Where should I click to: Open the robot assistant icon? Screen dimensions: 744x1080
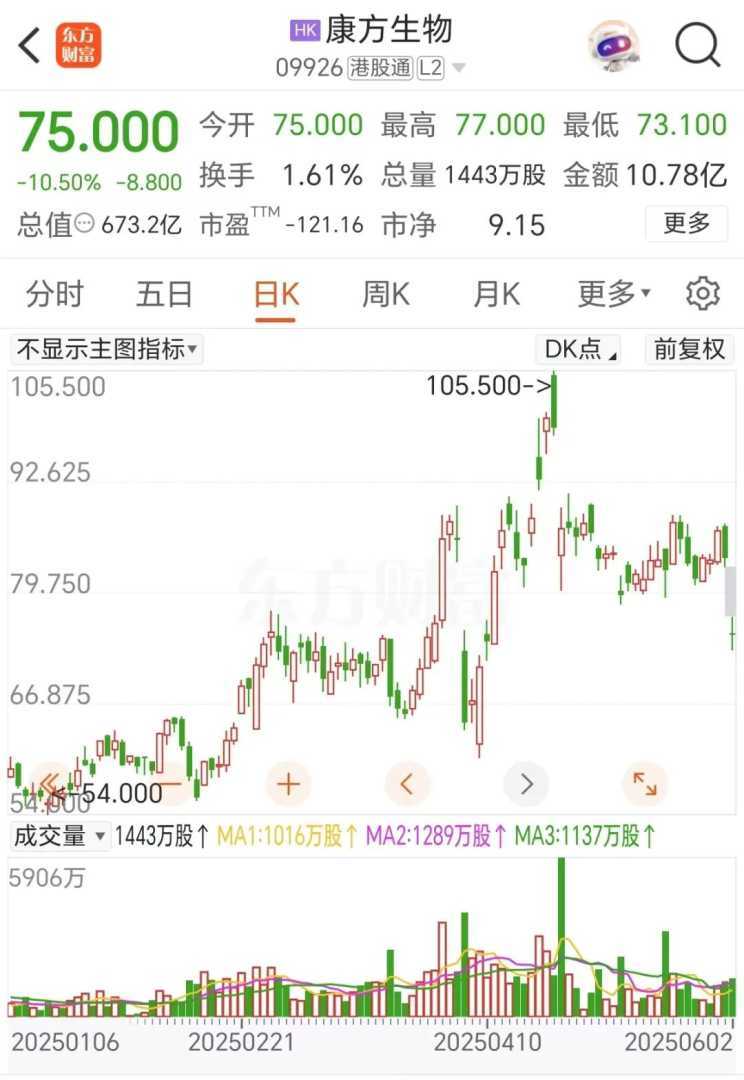tap(614, 45)
